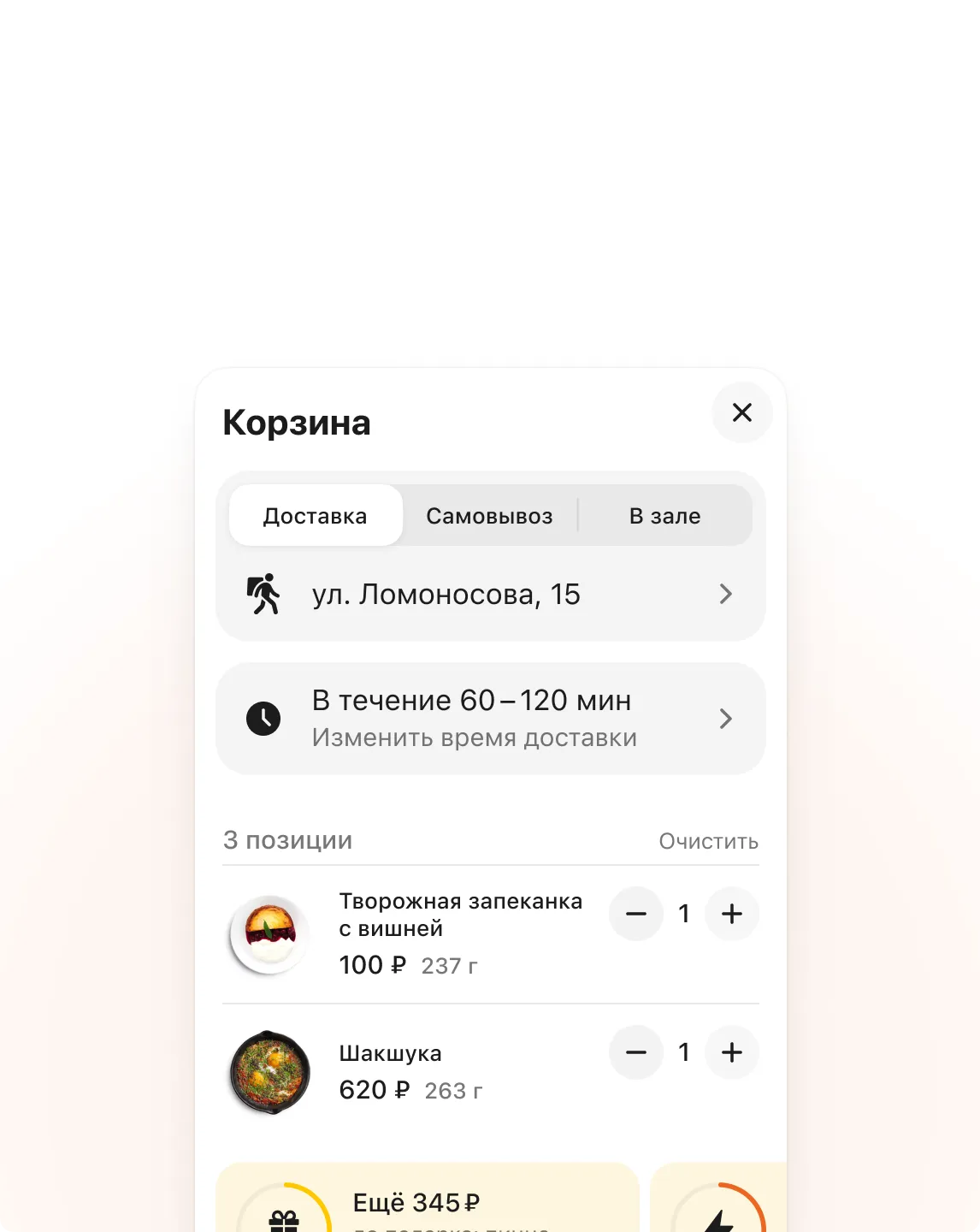Close the Корзина cart sheet
This screenshot has height=1232, width=980.
click(x=742, y=412)
